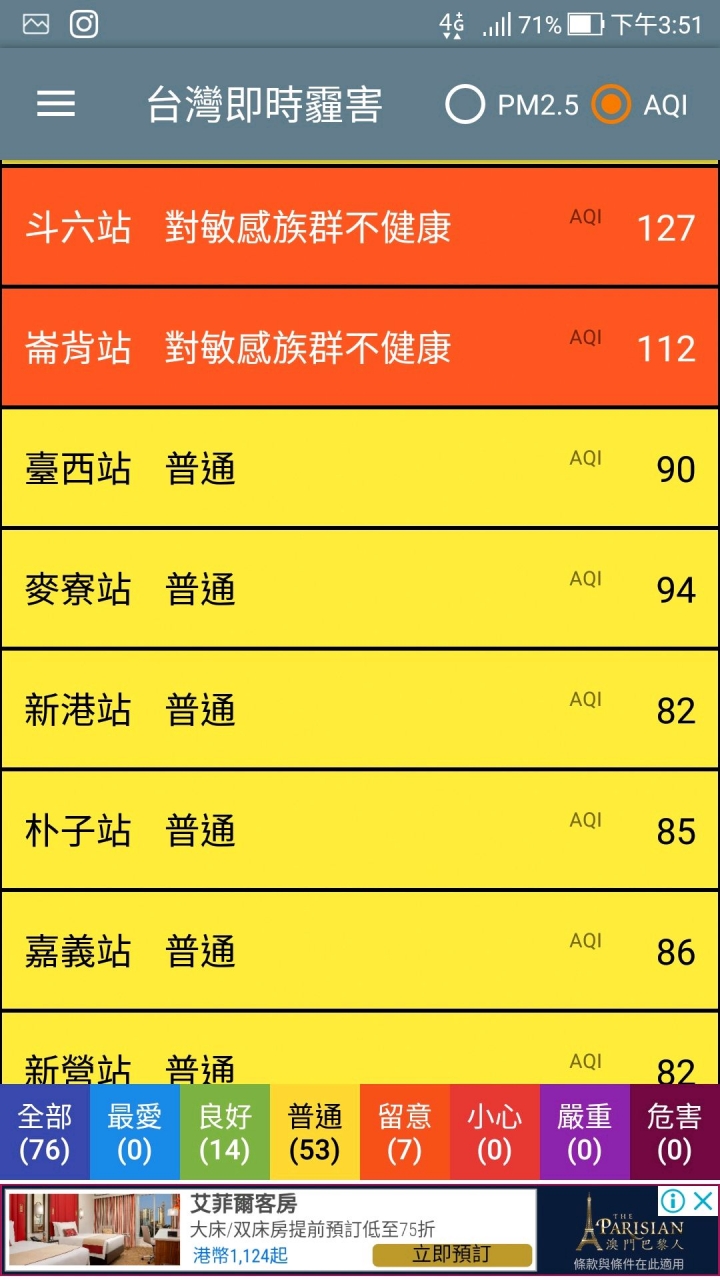The image size is (720, 1280).
Task: Open the 斗六站 station row
Action: point(360,227)
